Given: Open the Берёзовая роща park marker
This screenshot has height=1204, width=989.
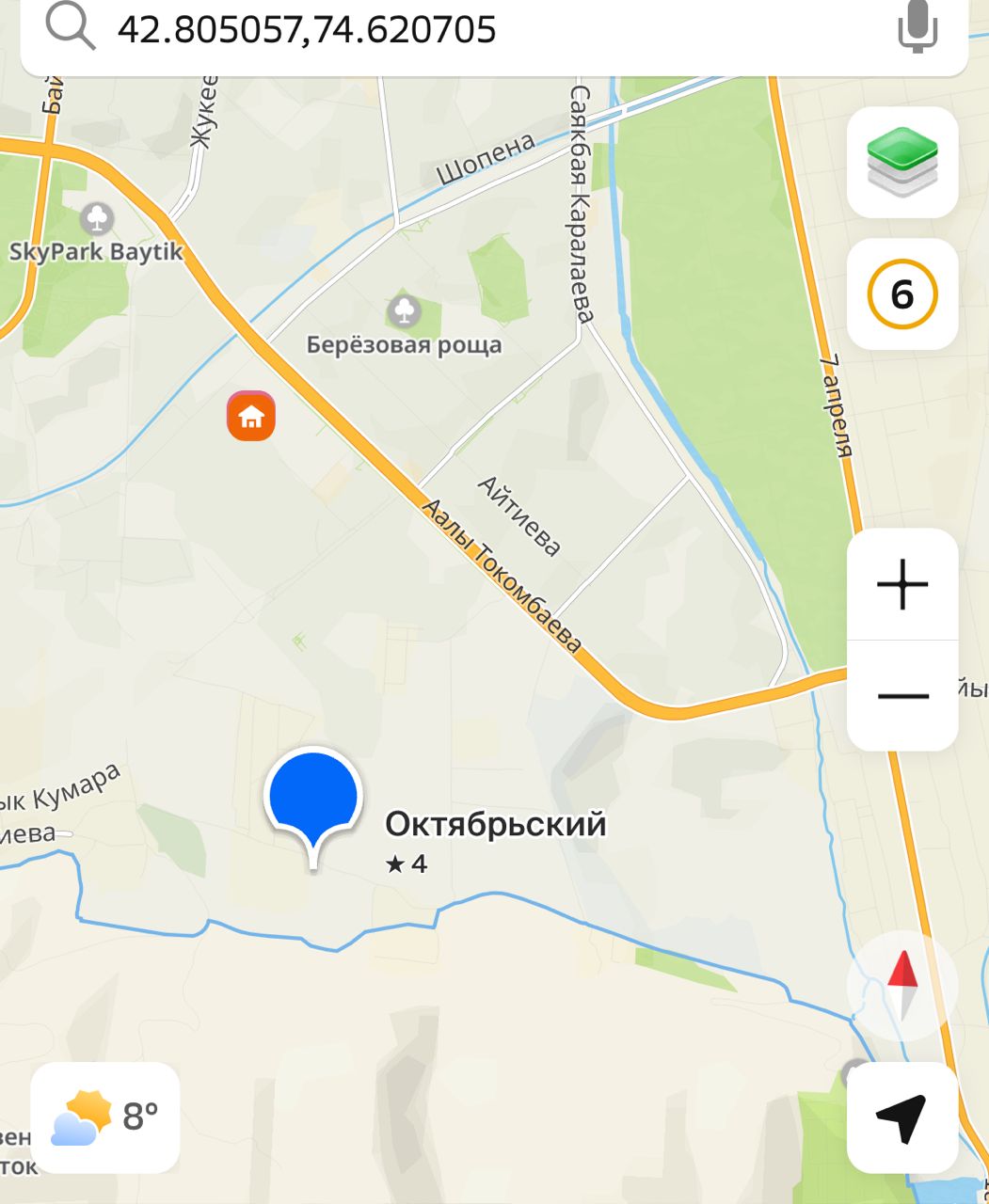Looking at the screenshot, I should pyautogui.click(x=405, y=310).
